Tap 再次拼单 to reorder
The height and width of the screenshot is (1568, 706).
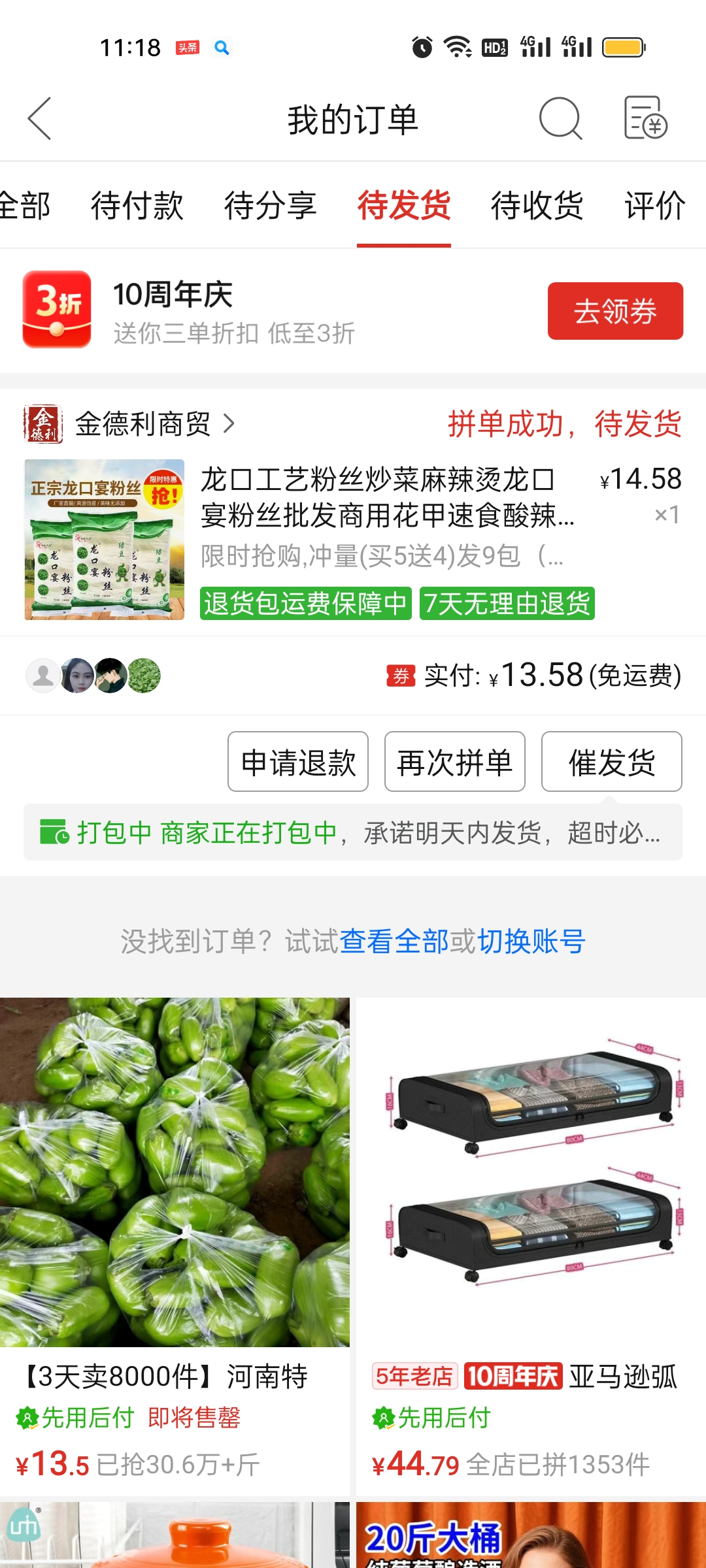[455, 762]
